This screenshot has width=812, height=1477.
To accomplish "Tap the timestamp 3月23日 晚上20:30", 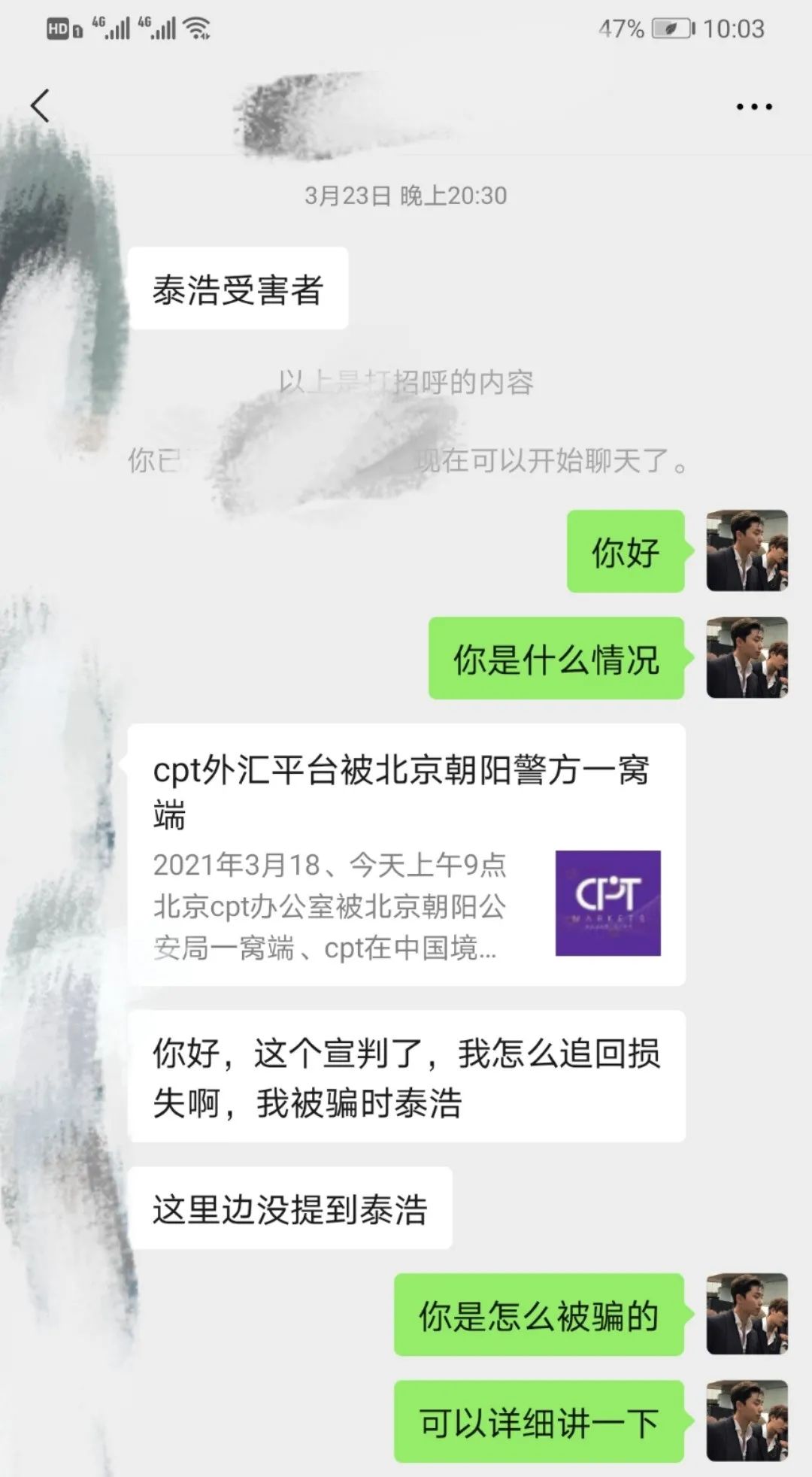I will click(x=406, y=194).
